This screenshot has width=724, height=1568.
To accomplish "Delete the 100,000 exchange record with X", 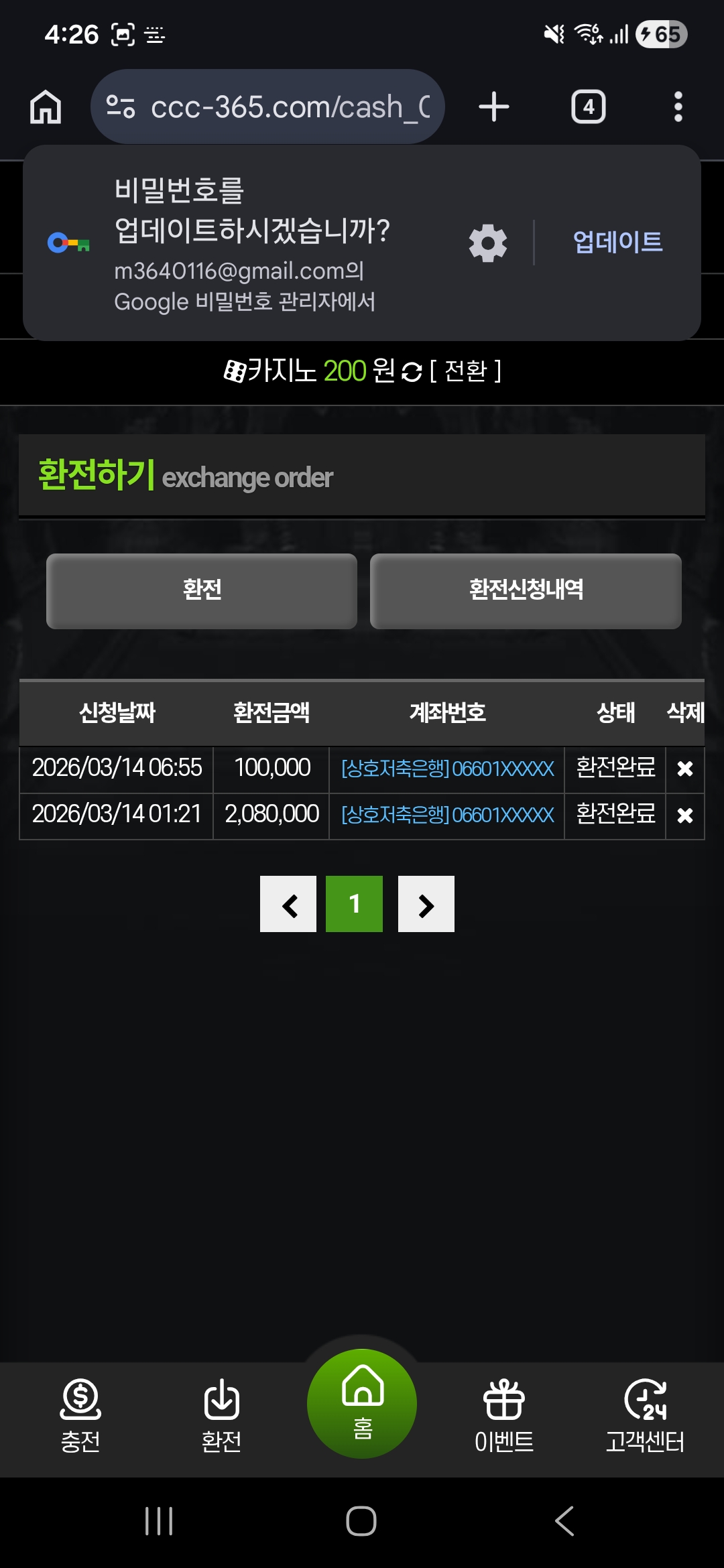I will click(x=685, y=769).
